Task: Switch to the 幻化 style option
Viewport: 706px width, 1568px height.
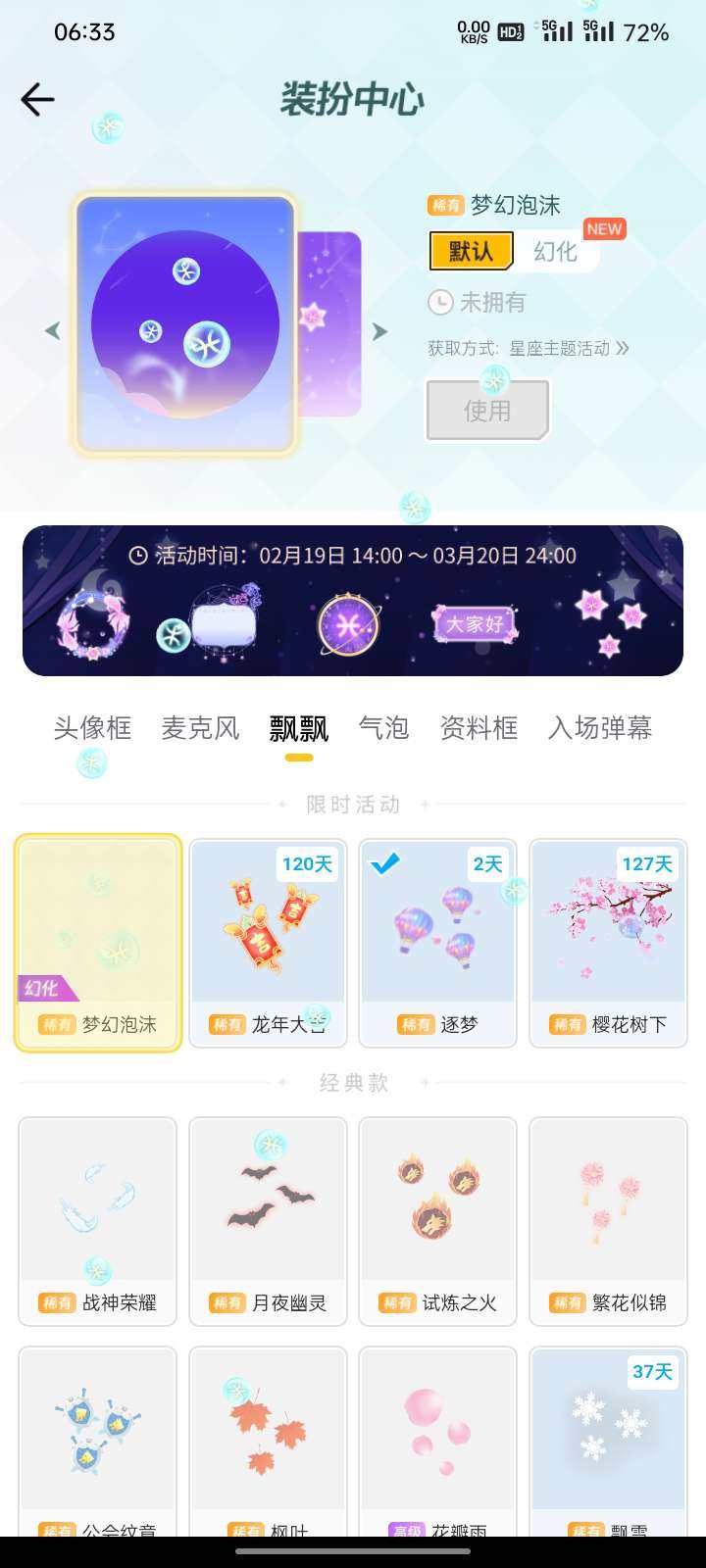Action: (556, 252)
